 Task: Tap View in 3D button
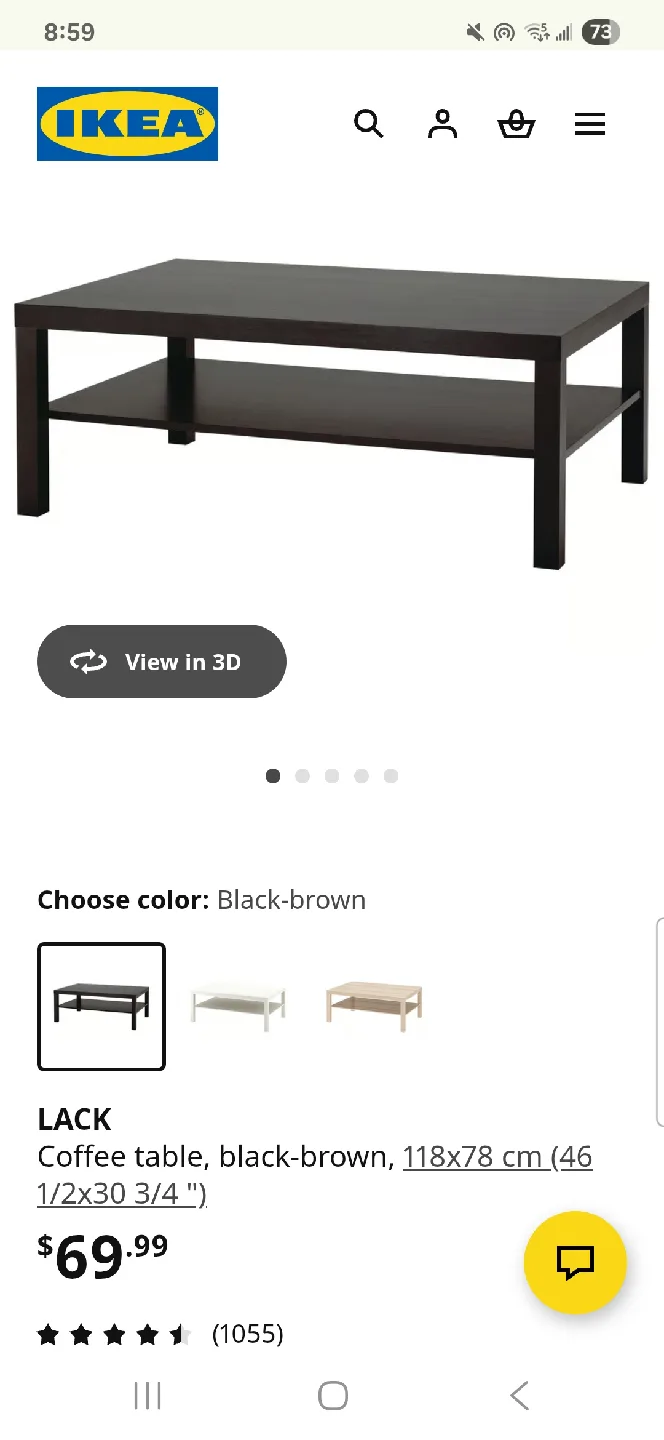[x=162, y=662]
